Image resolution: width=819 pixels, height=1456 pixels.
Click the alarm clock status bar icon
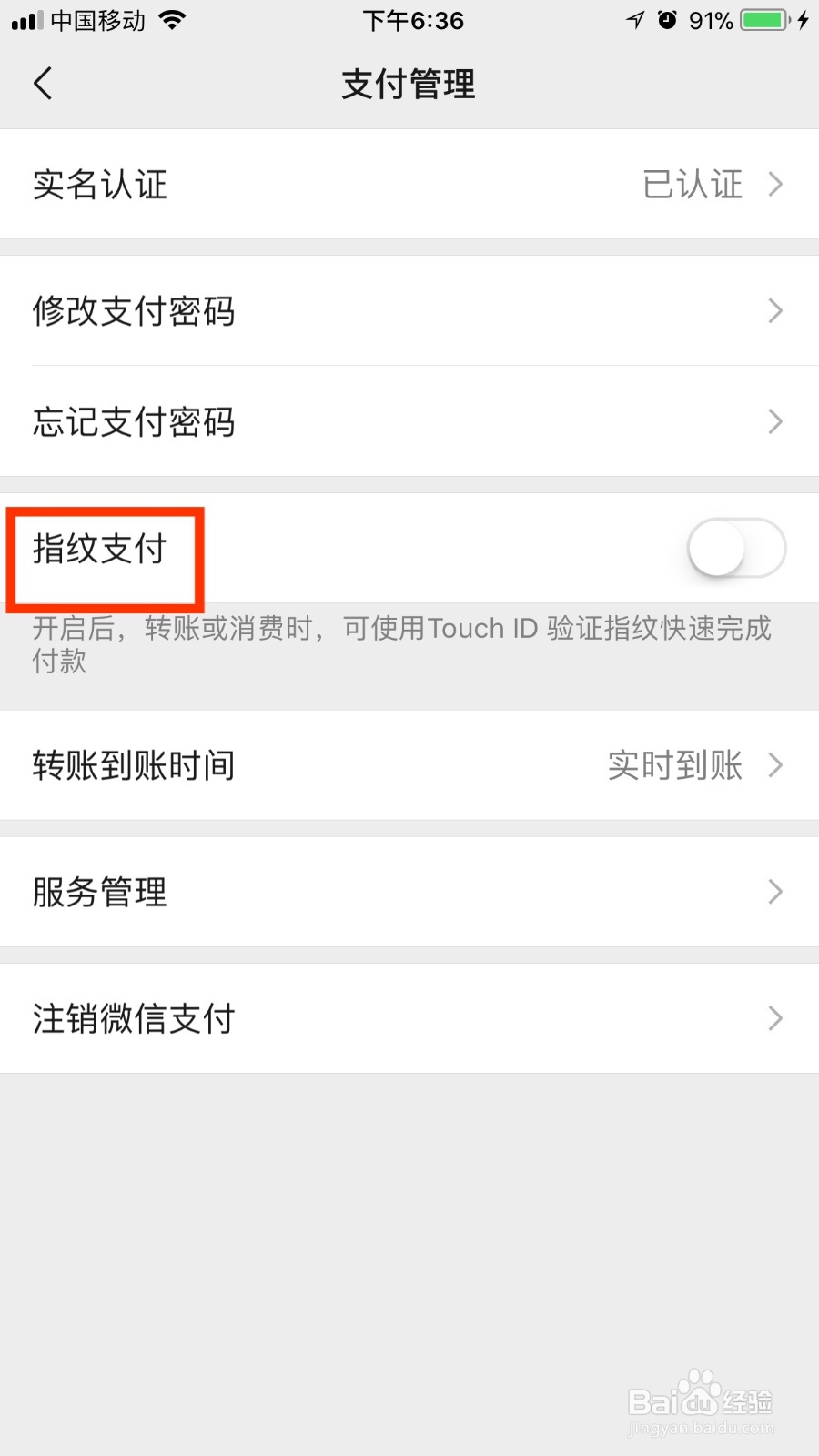click(x=667, y=19)
